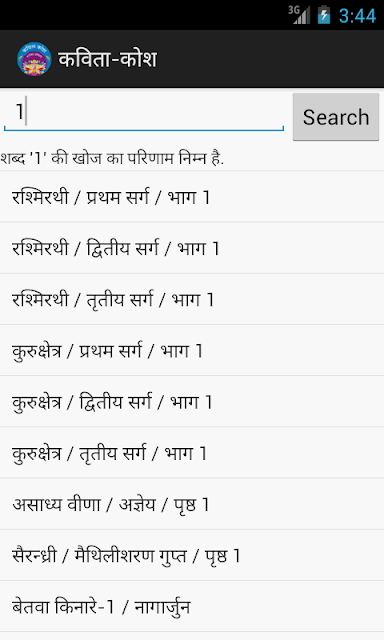Select रश्मिरथी / तृतीय सर्ग / भाग 1

coord(192,300)
